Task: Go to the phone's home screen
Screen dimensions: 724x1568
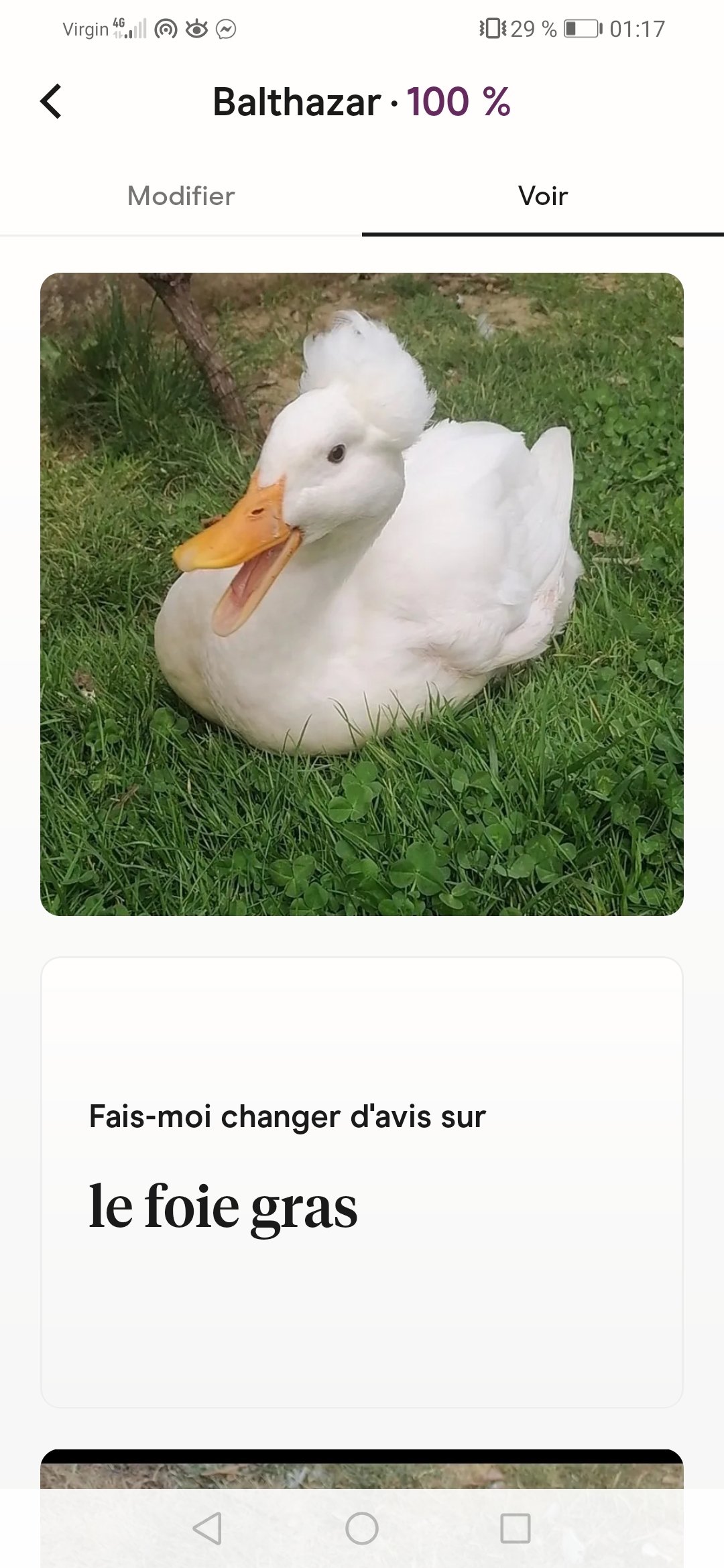Action: pyautogui.click(x=362, y=1528)
